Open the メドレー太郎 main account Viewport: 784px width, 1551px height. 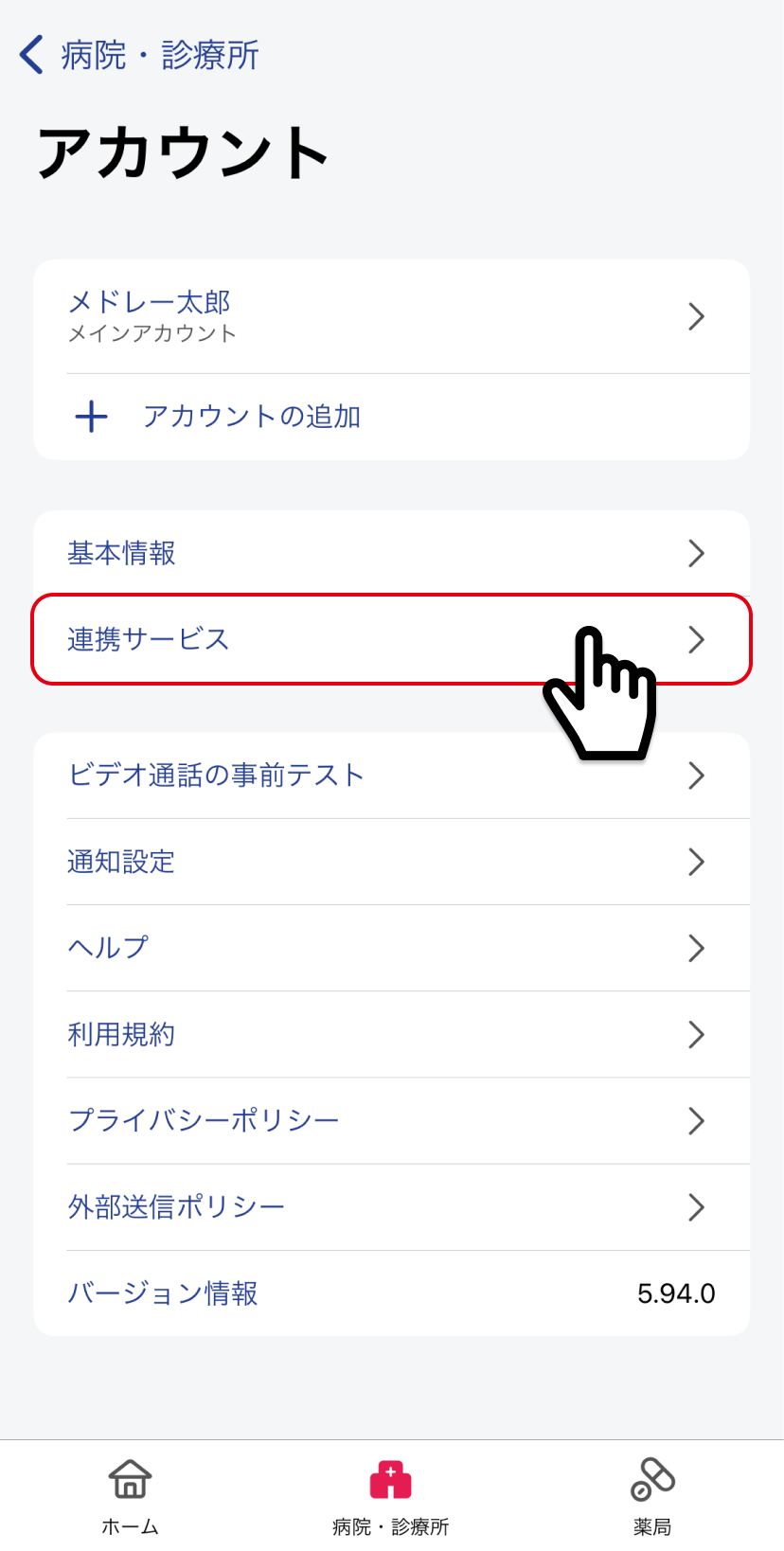click(392, 316)
